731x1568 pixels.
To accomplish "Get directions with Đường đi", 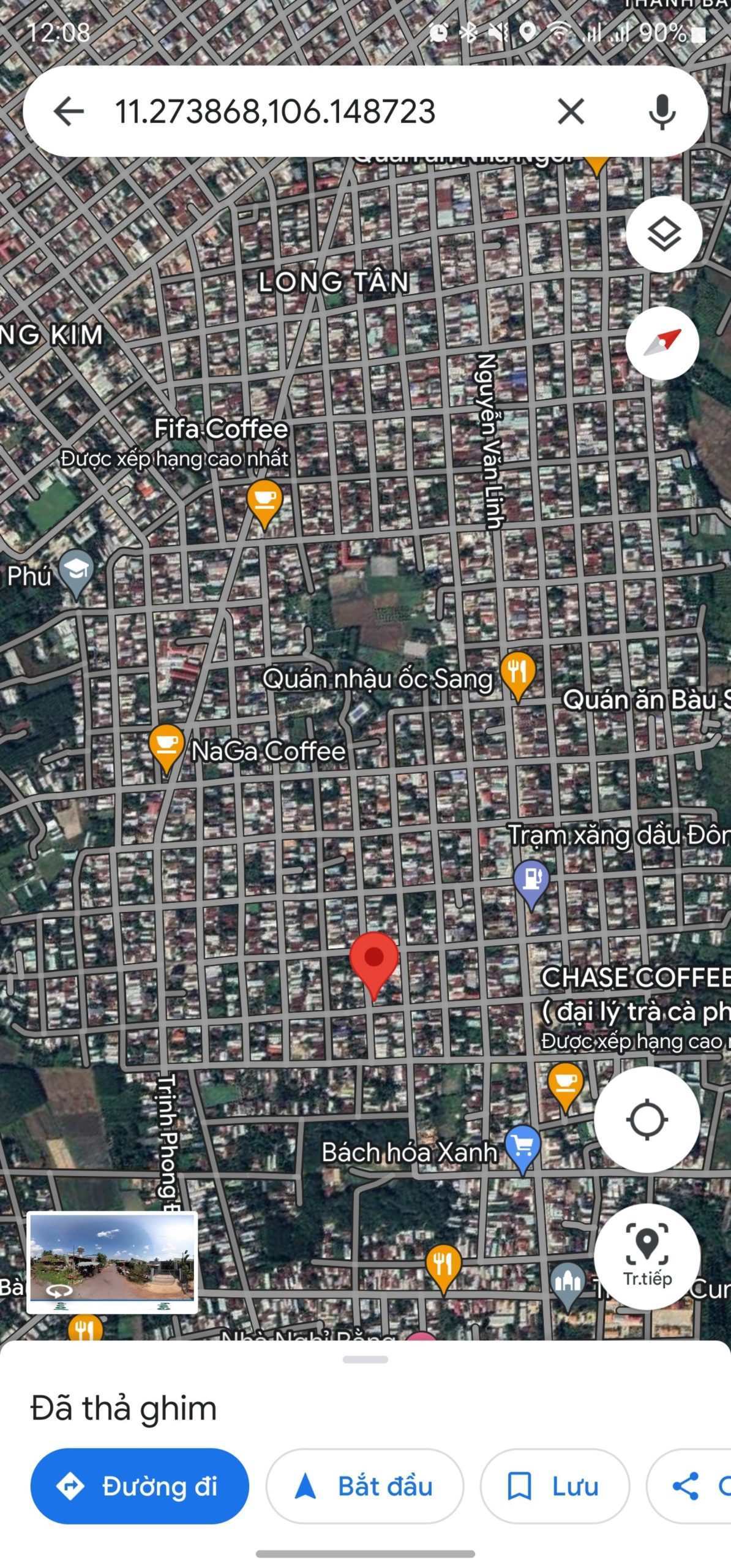I will [x=140, y=1485].
